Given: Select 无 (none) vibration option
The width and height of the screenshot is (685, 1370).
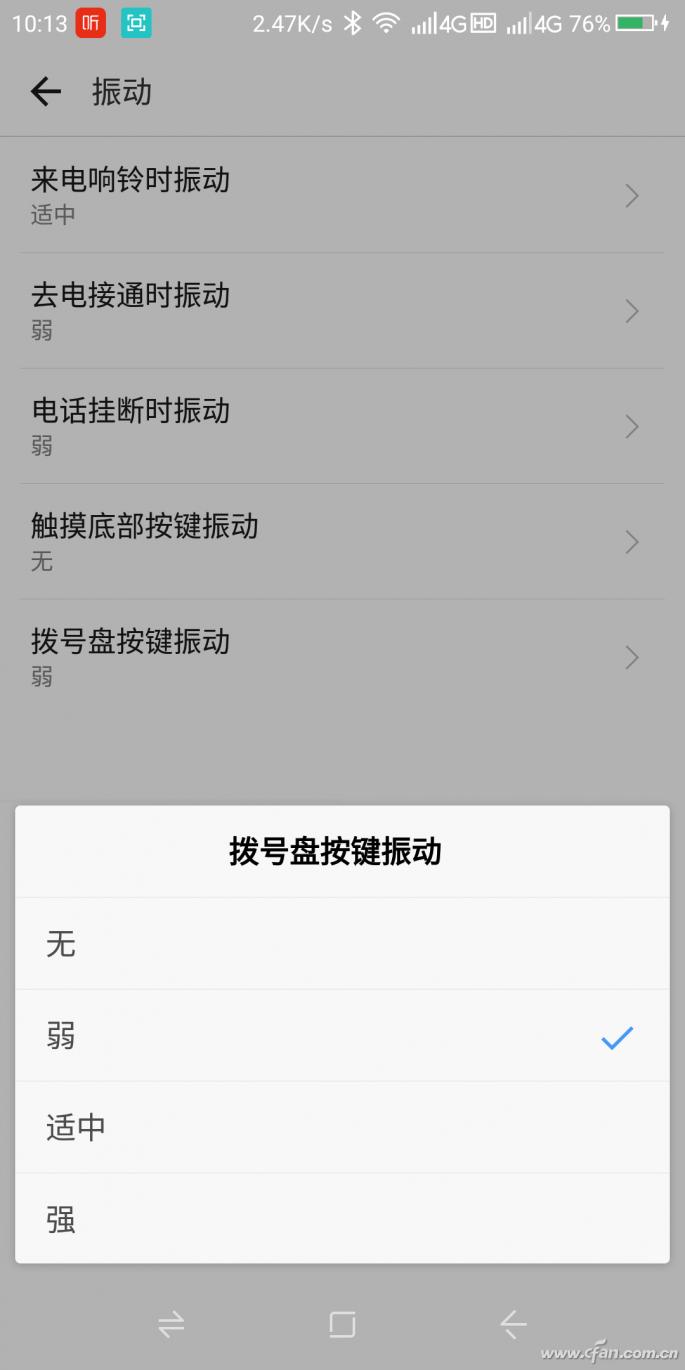Looking at the screenshot, I should coord(342,943).
